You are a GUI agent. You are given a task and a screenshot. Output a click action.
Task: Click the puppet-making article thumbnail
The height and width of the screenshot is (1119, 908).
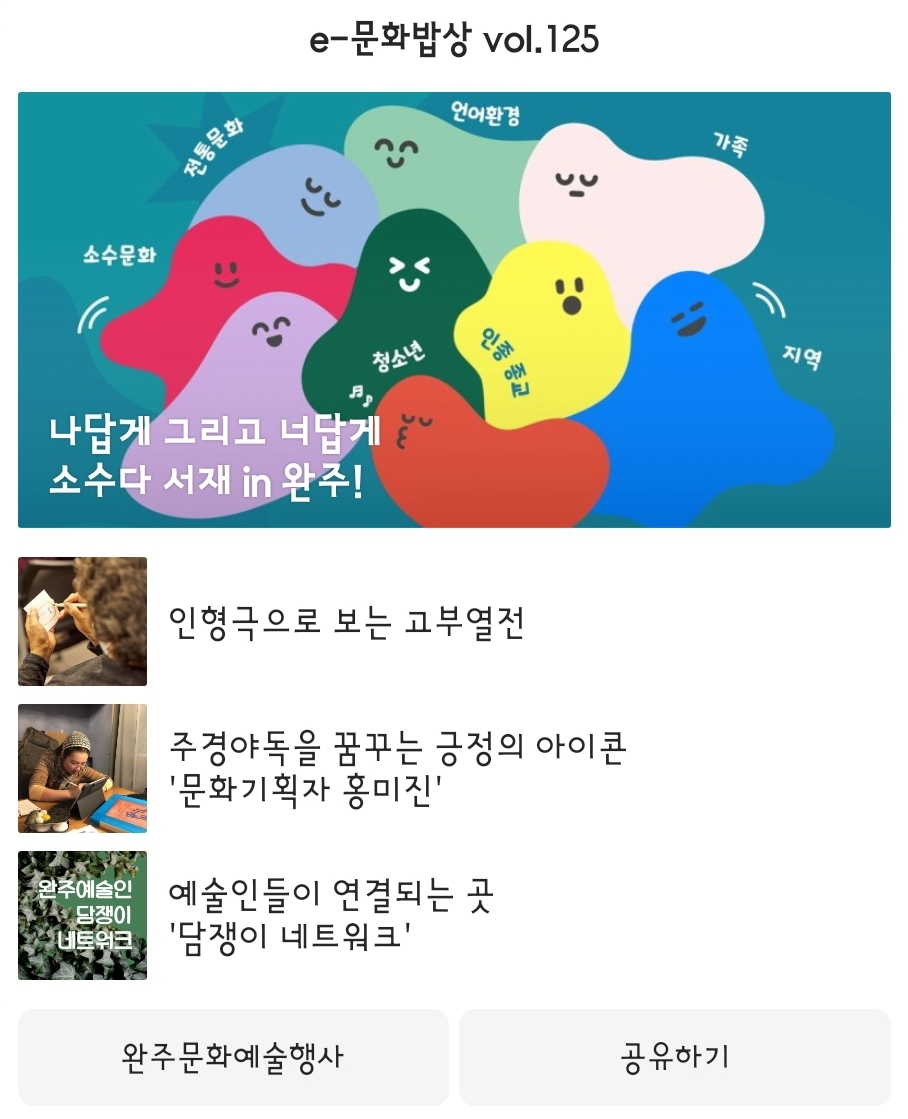click(x=82, y=620)
